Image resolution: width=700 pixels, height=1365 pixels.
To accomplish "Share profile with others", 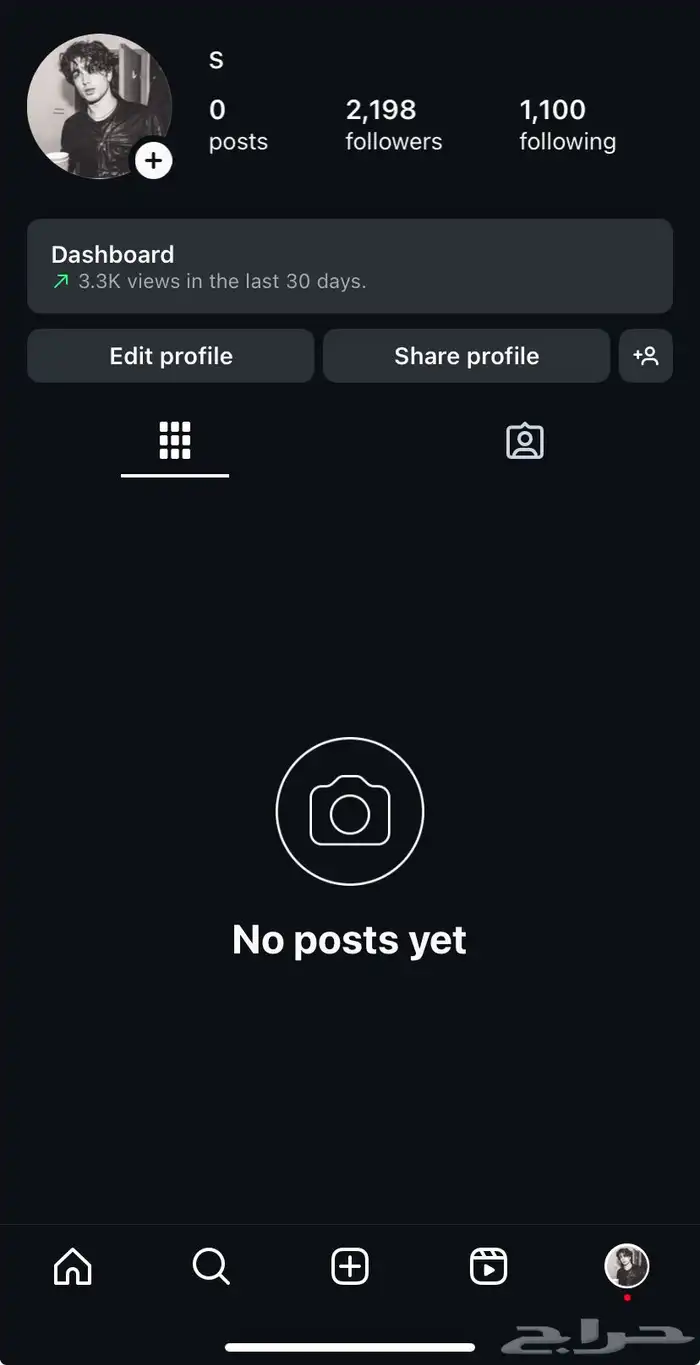I will (466, 356).
